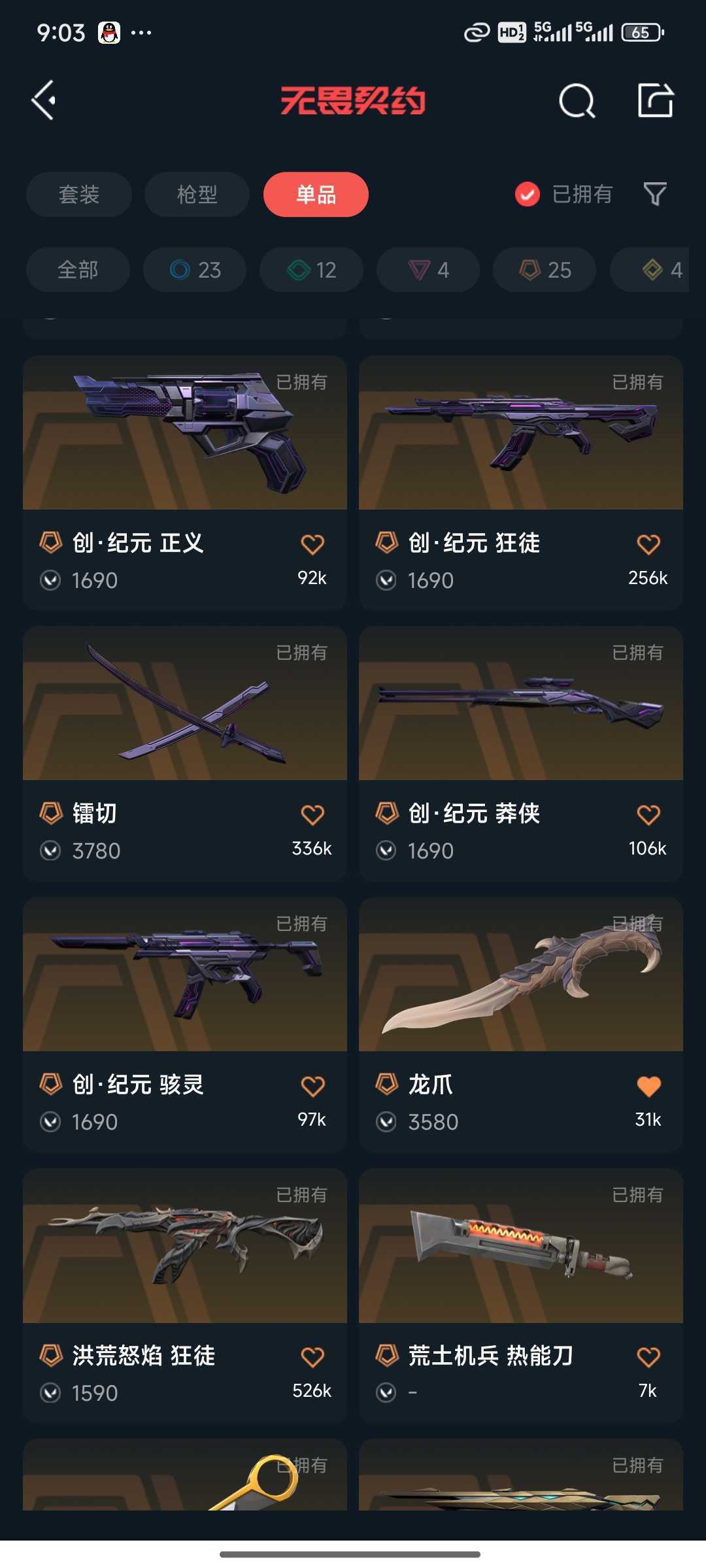Open the filter funnel icon
This screenshot has width=706, height=1568.
click(x=655, y=194)
